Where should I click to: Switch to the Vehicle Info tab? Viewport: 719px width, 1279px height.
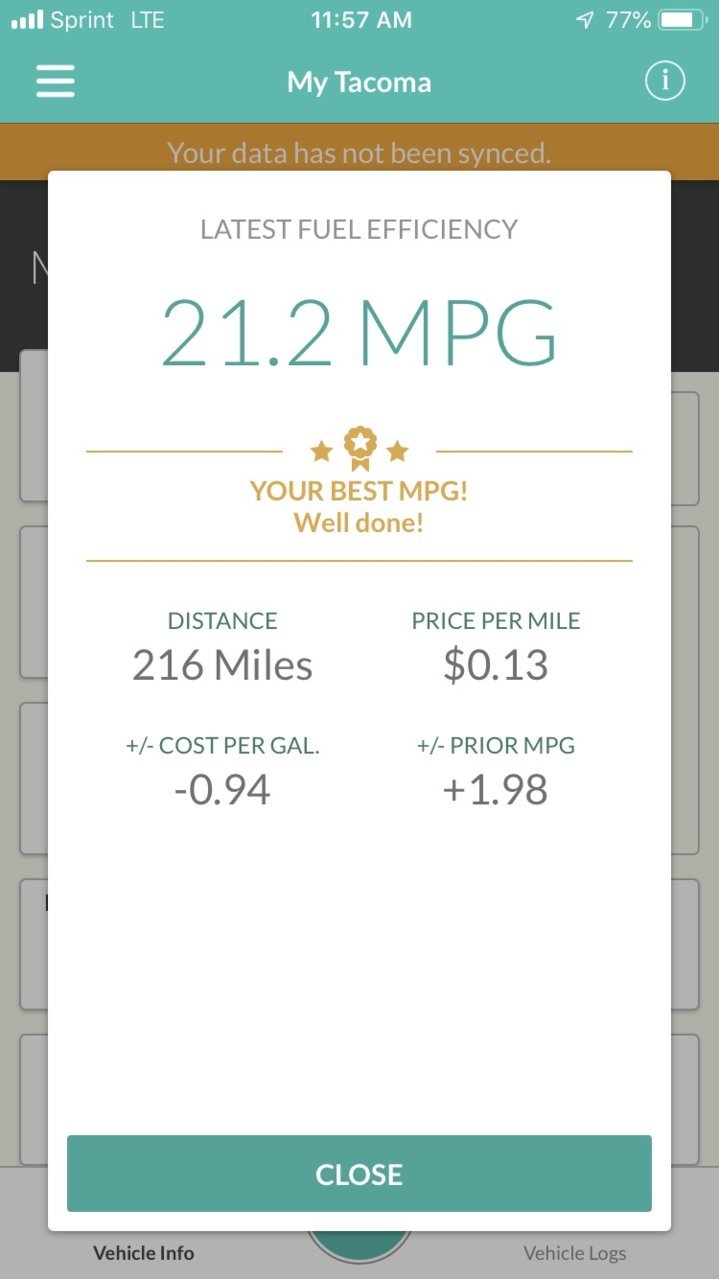pos(144,1253)
